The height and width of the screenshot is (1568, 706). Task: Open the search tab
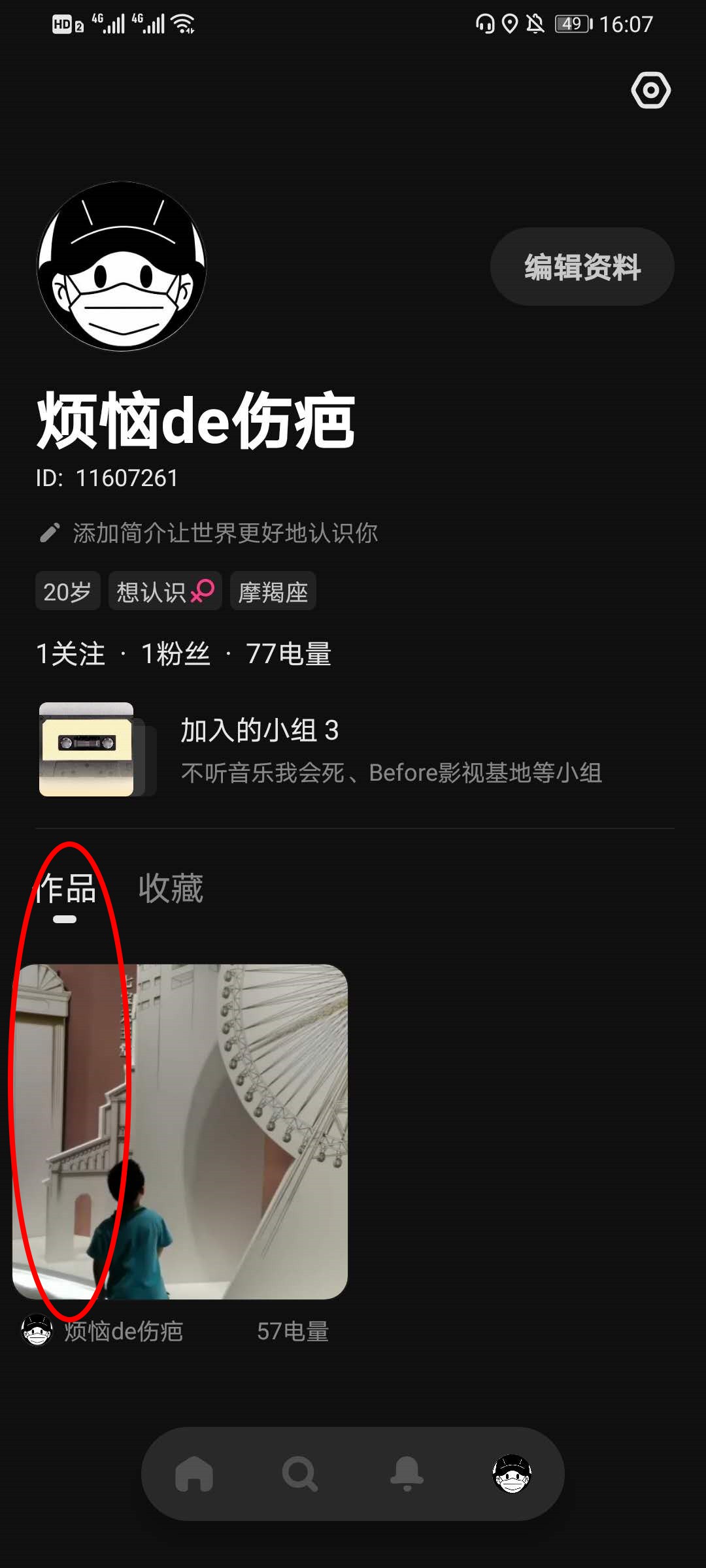300,1474
